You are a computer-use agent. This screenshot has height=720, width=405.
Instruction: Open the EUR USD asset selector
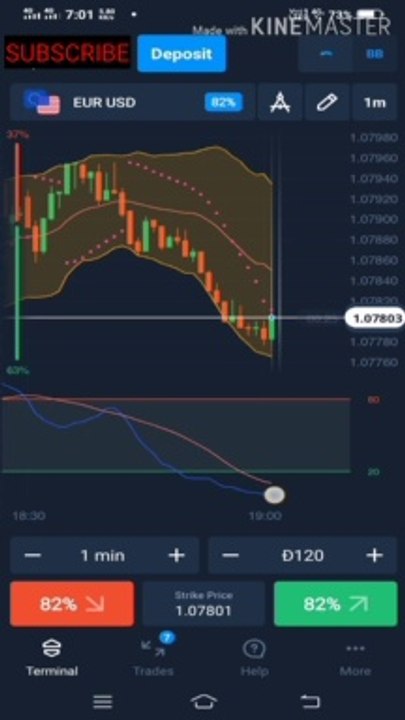pos(132,102)
